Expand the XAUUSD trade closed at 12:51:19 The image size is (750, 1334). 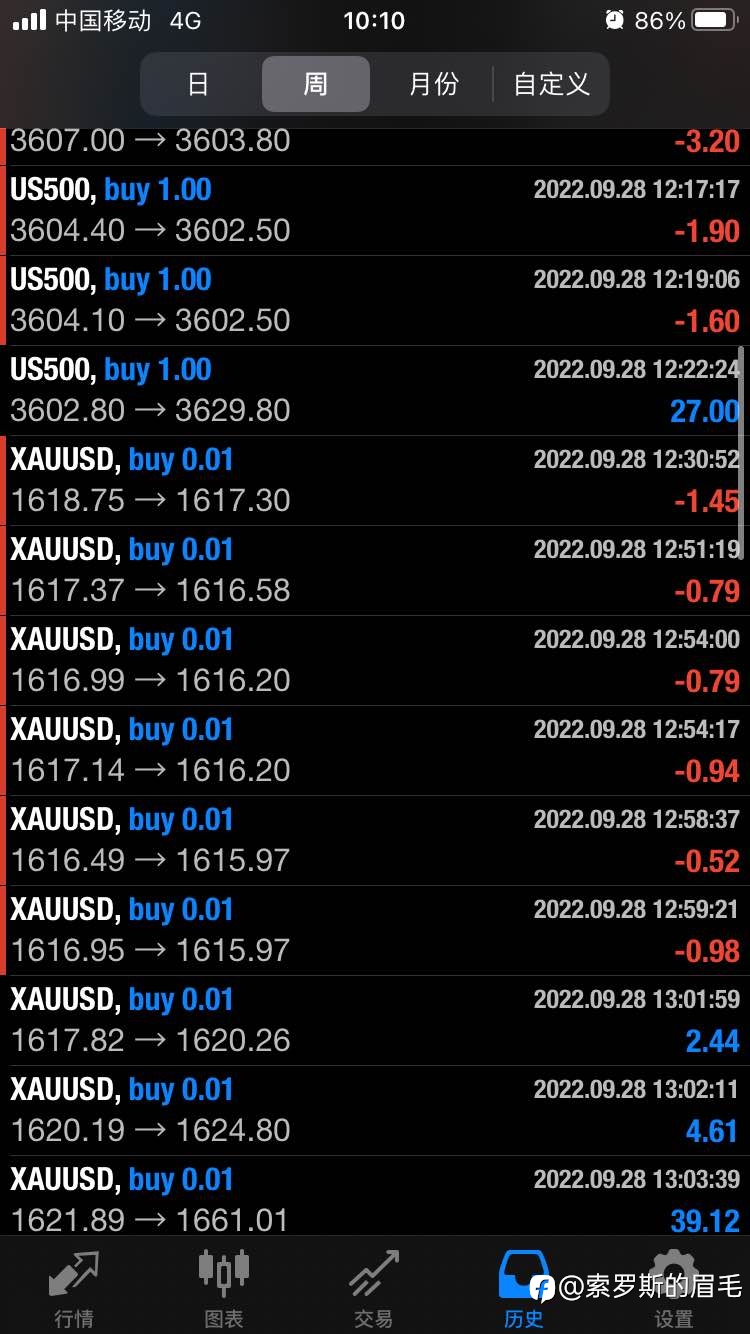(x=375, y=570)
